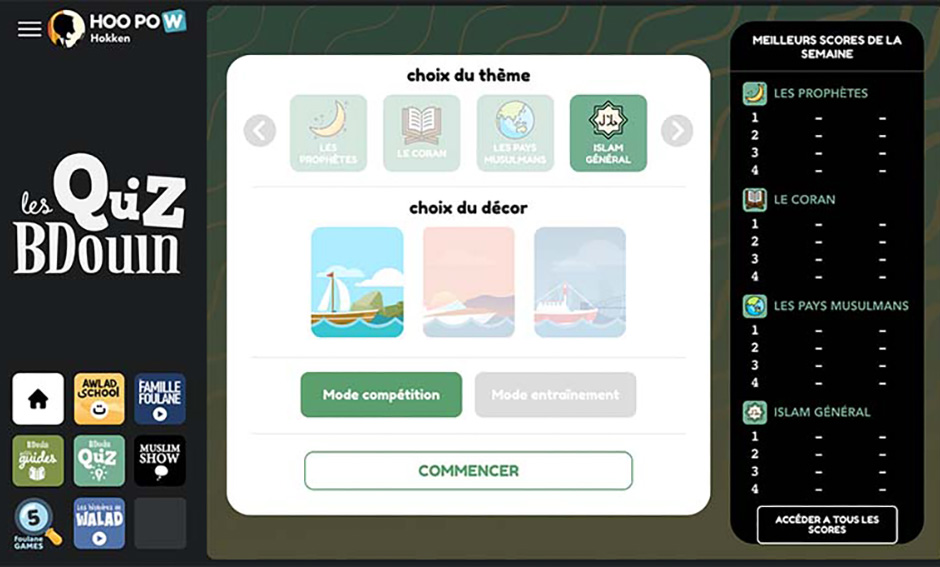Open the Awlad School tile

[x=99, y=399]
